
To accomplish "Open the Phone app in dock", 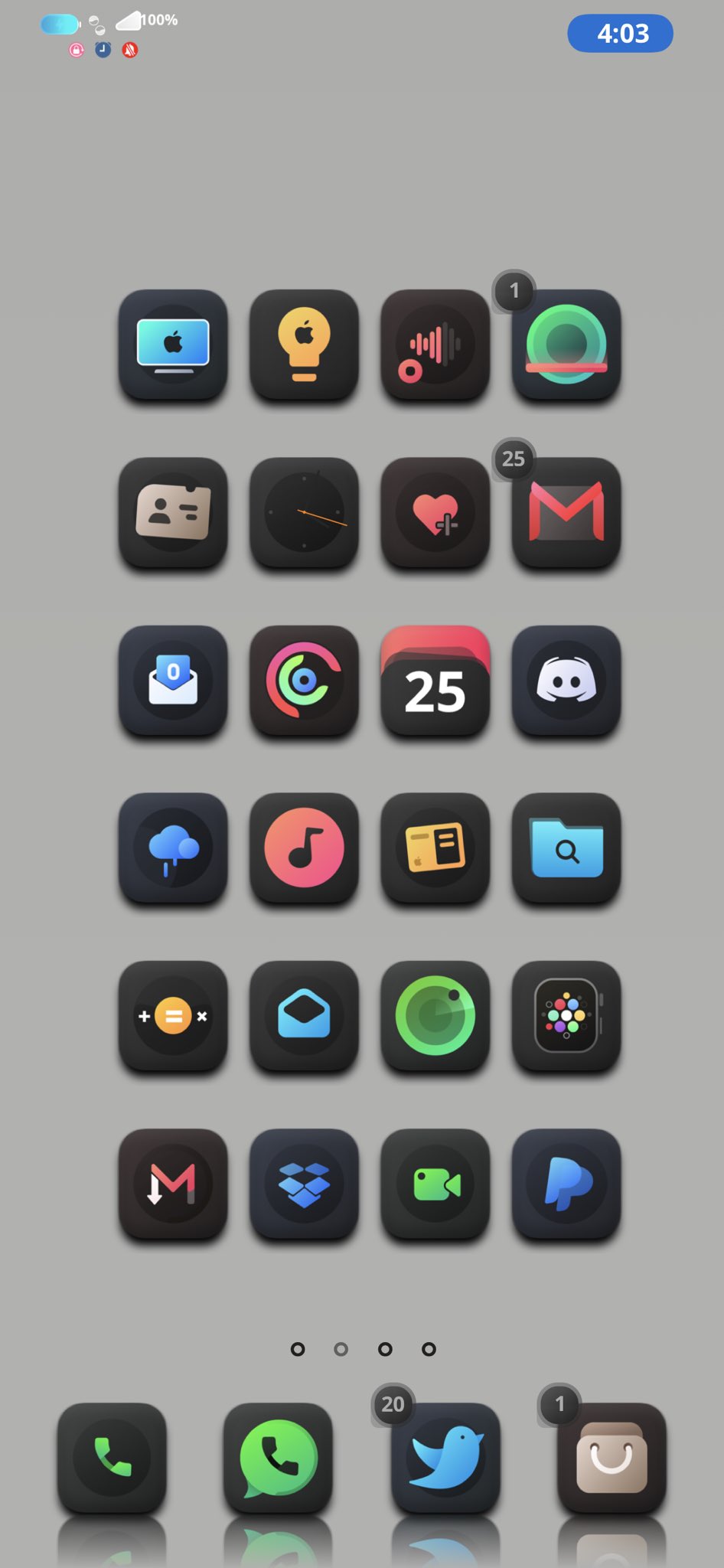I will point(112,1458).
